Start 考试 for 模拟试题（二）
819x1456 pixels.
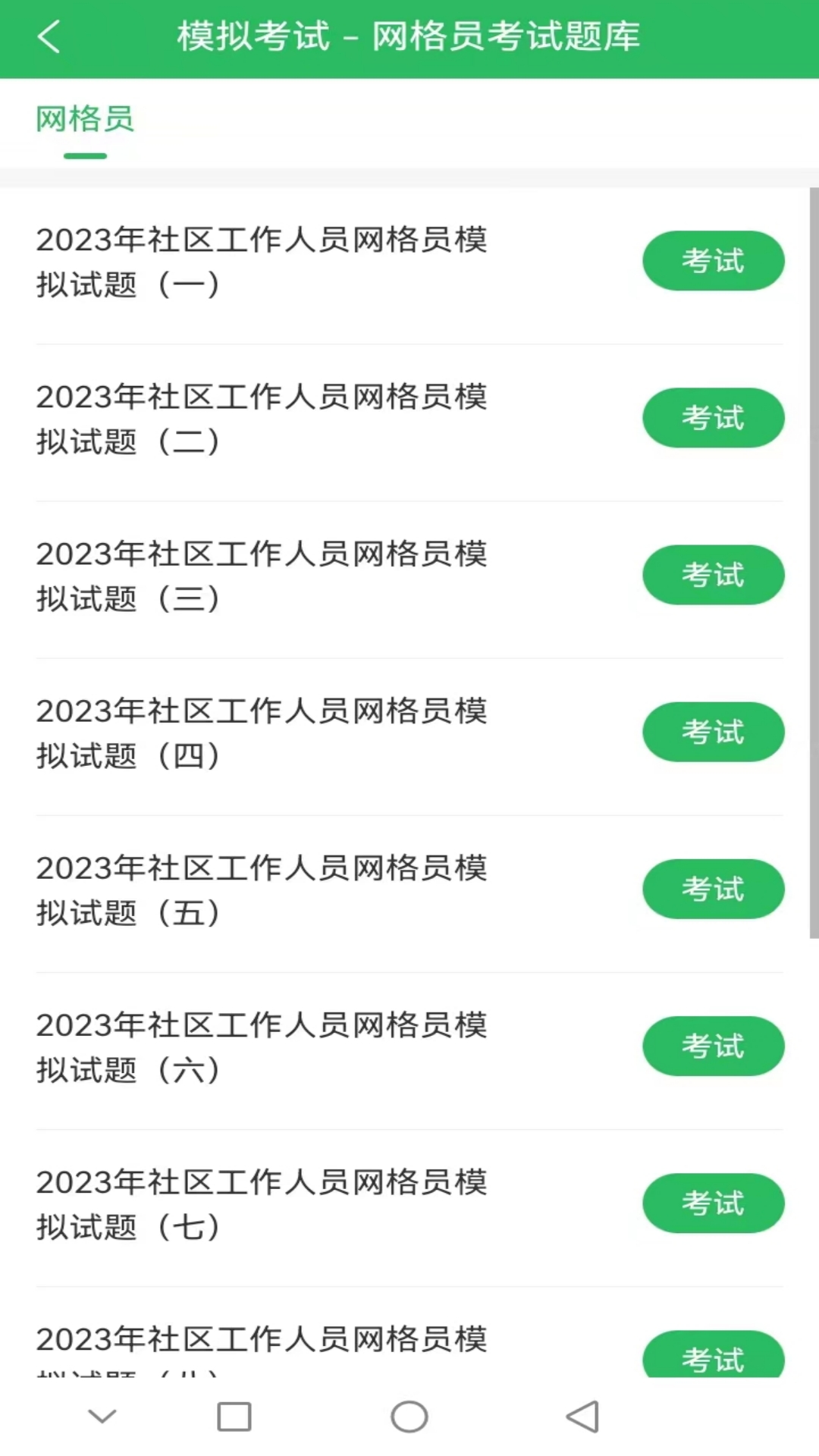point(714,418)
